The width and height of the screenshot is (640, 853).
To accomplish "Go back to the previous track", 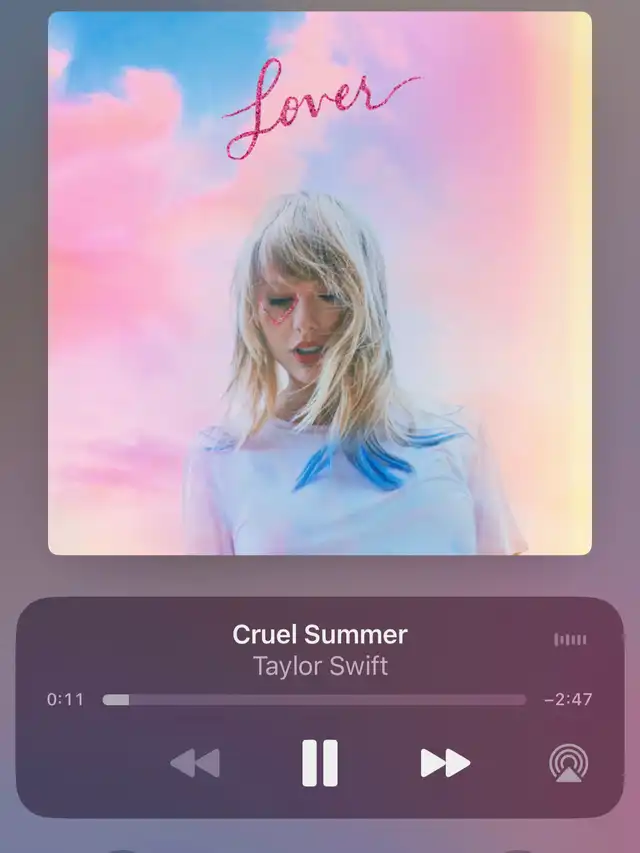I will tap(195, 764).
